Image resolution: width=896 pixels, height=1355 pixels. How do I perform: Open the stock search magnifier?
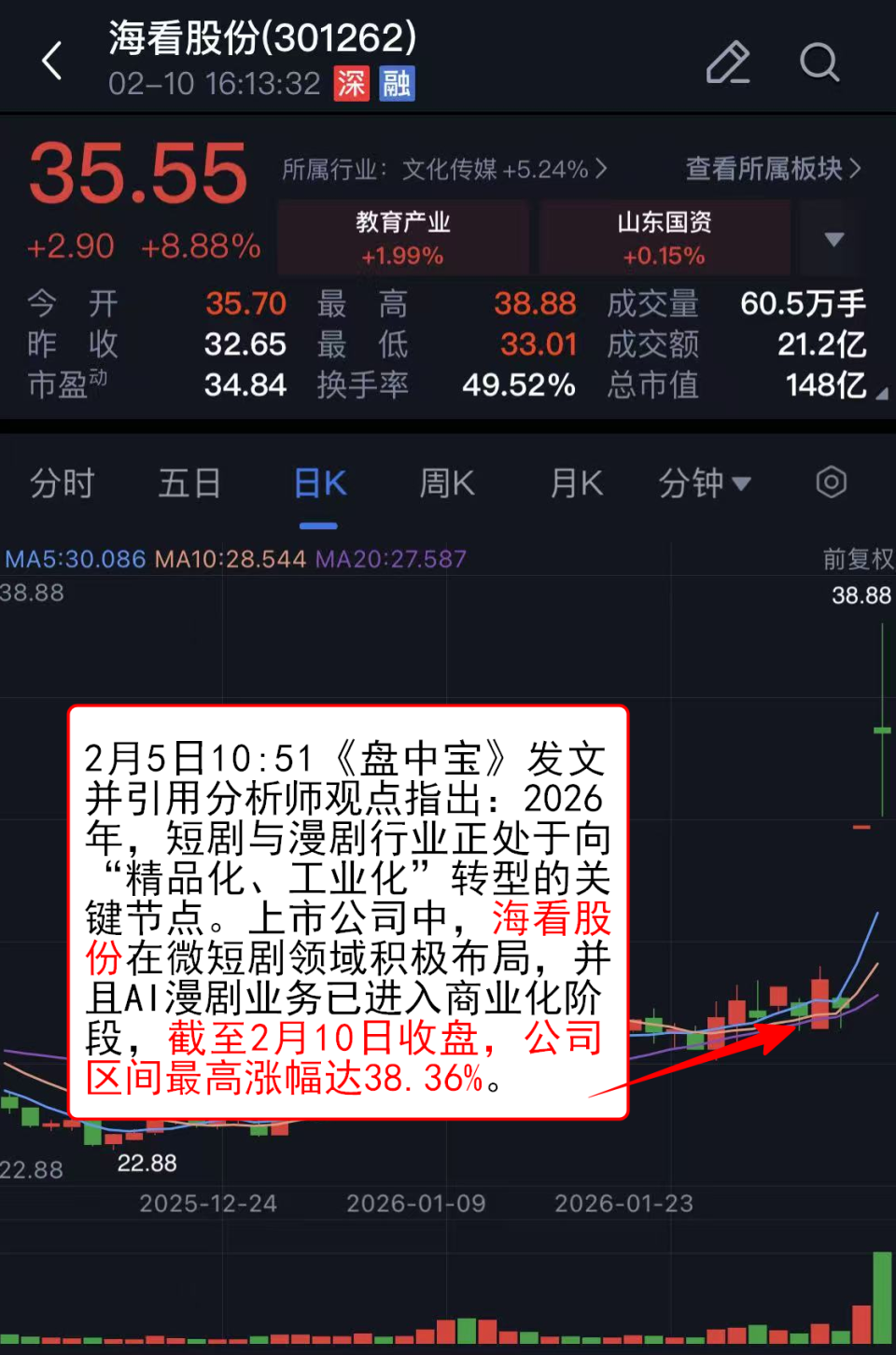819,63
